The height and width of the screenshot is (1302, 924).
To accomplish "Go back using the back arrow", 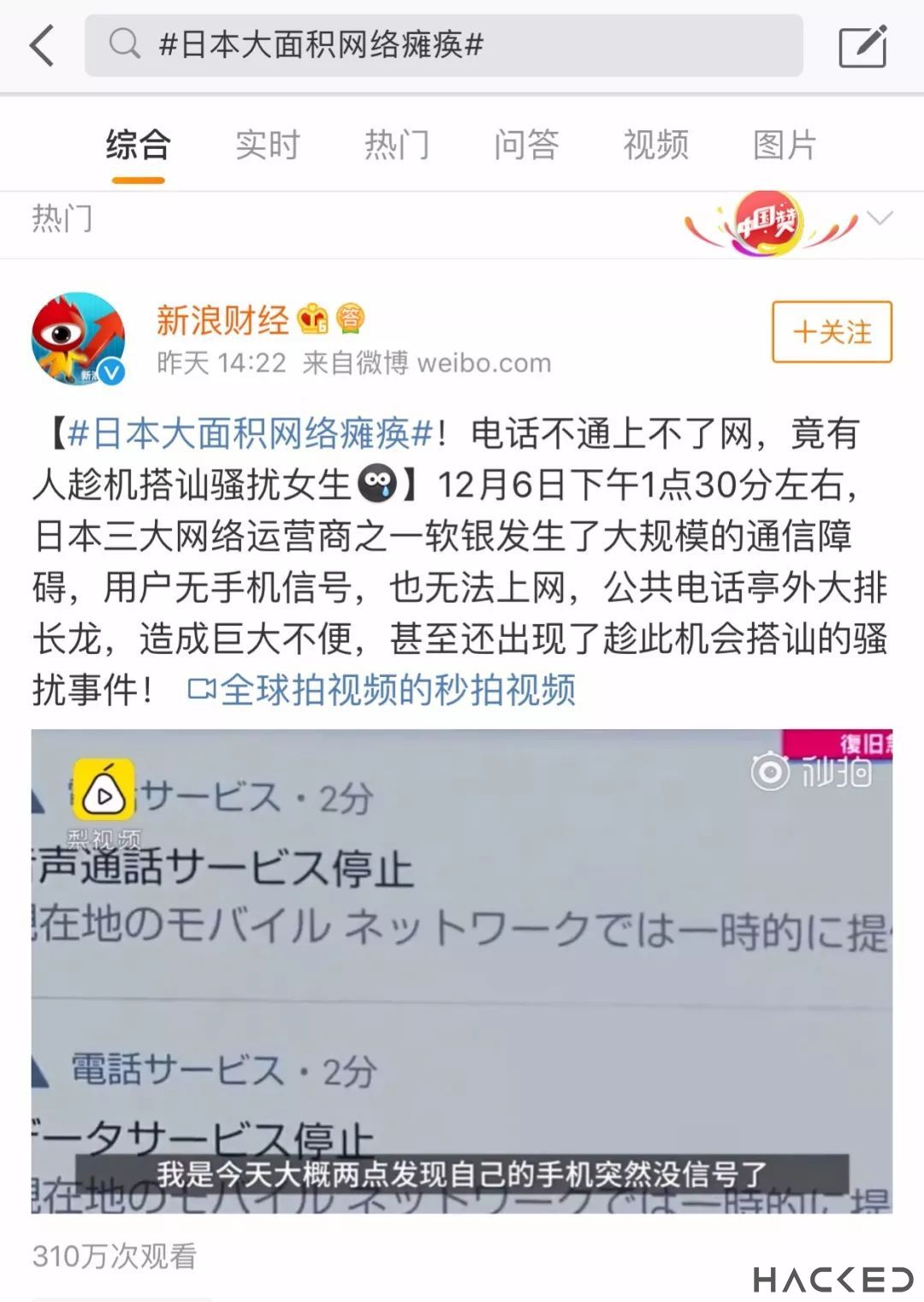I will coord(43,45).
